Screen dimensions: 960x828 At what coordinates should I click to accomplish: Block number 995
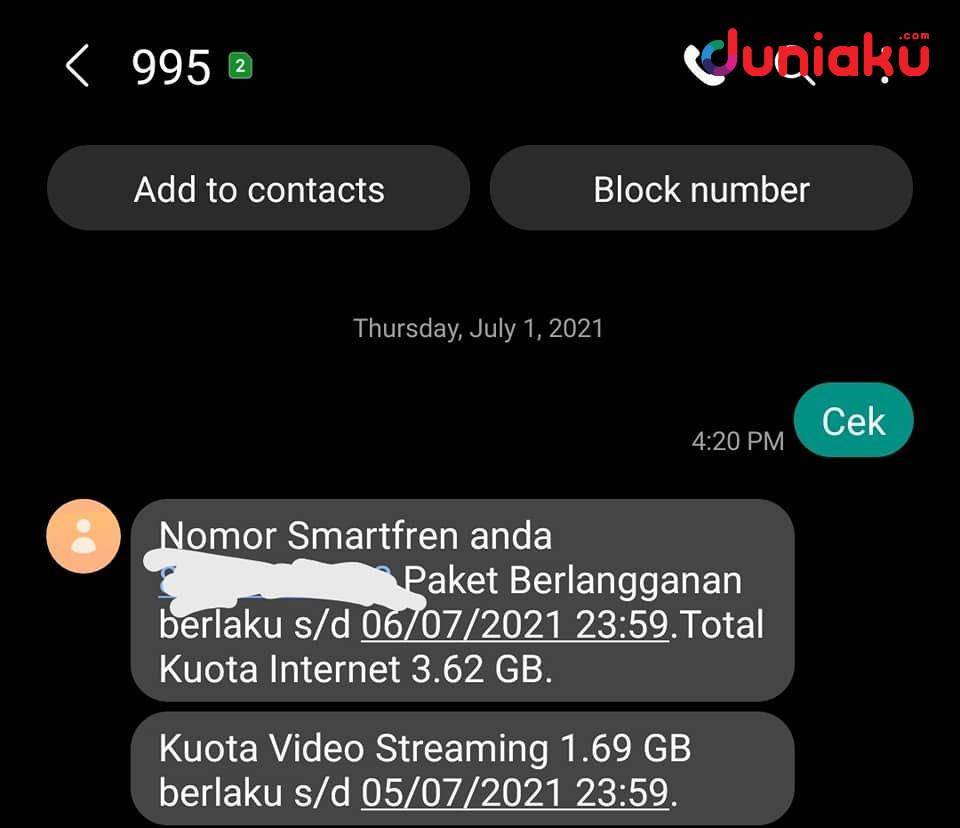pos(701,189)
